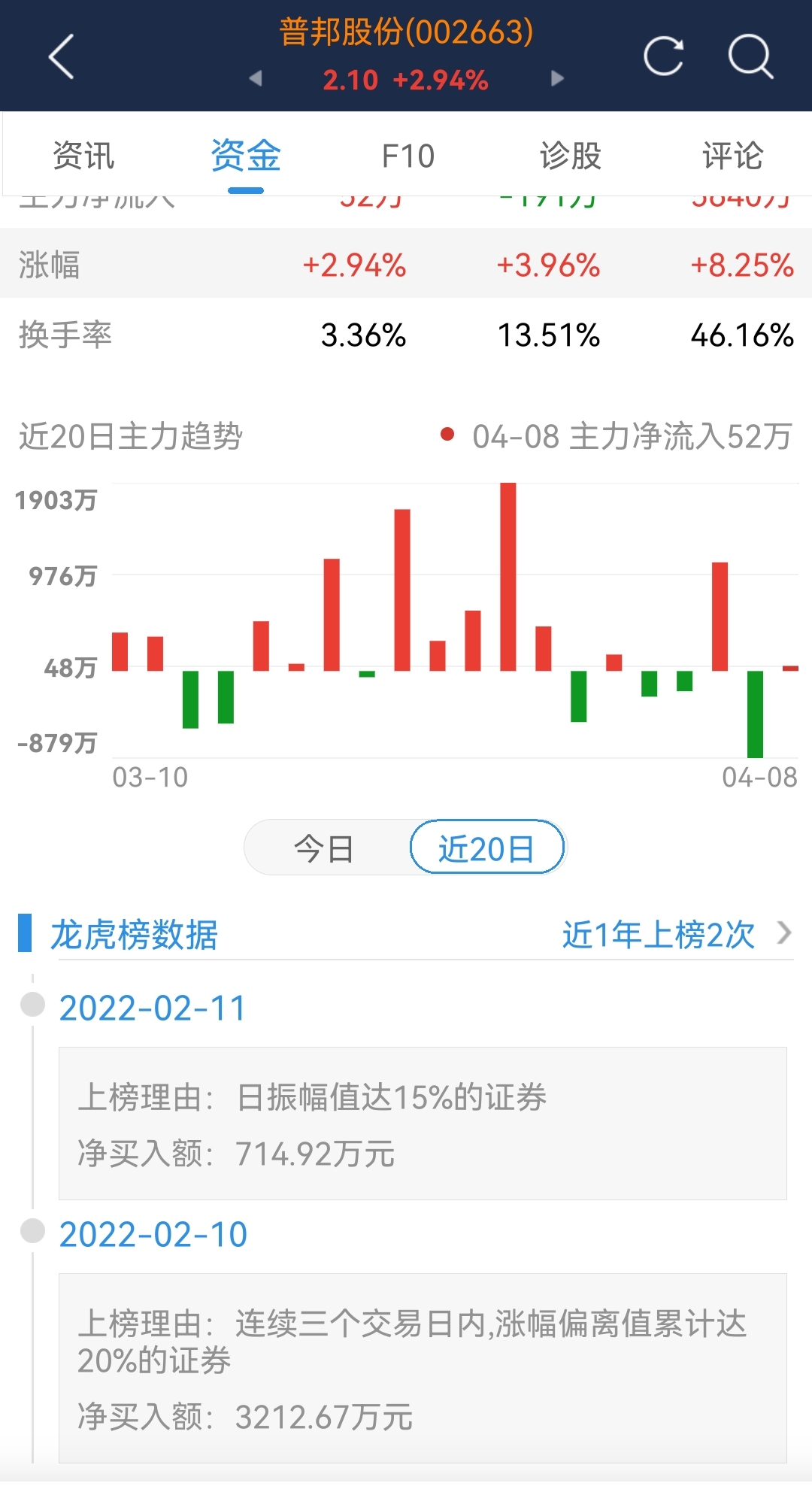Click the right arrow to view next stock
Screen dimensions: 812x1489
557,77
